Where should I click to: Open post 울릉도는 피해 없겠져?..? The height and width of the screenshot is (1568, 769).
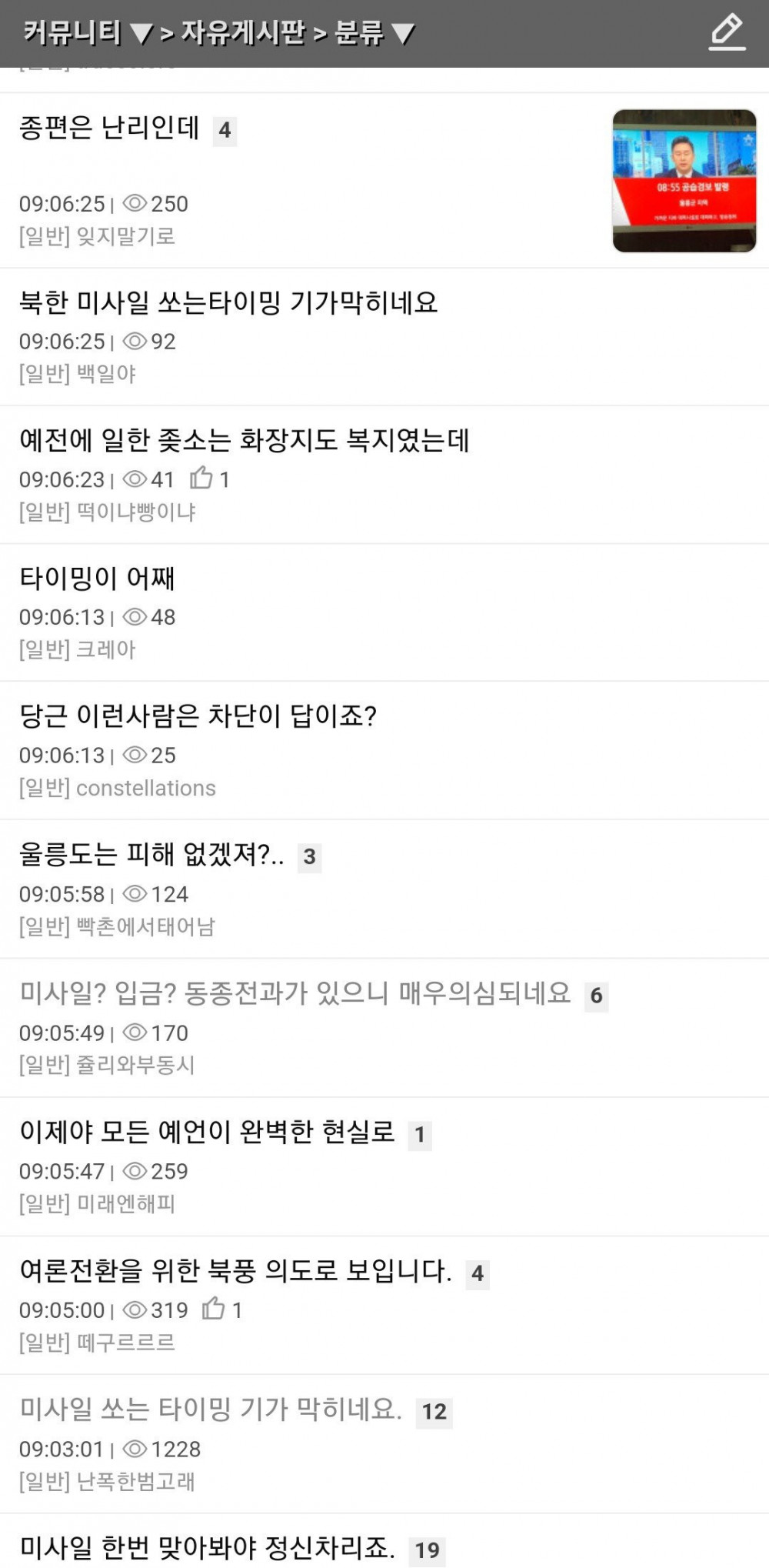pyautogui.click(x=151, y=854)
